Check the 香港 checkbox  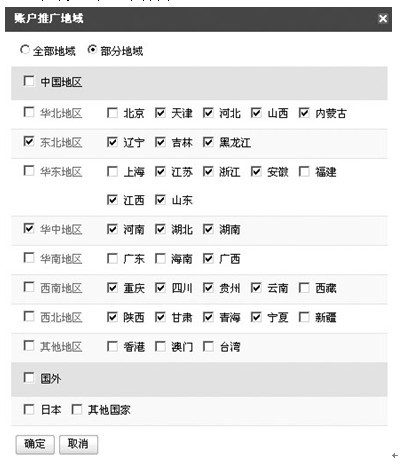(112, 346)
